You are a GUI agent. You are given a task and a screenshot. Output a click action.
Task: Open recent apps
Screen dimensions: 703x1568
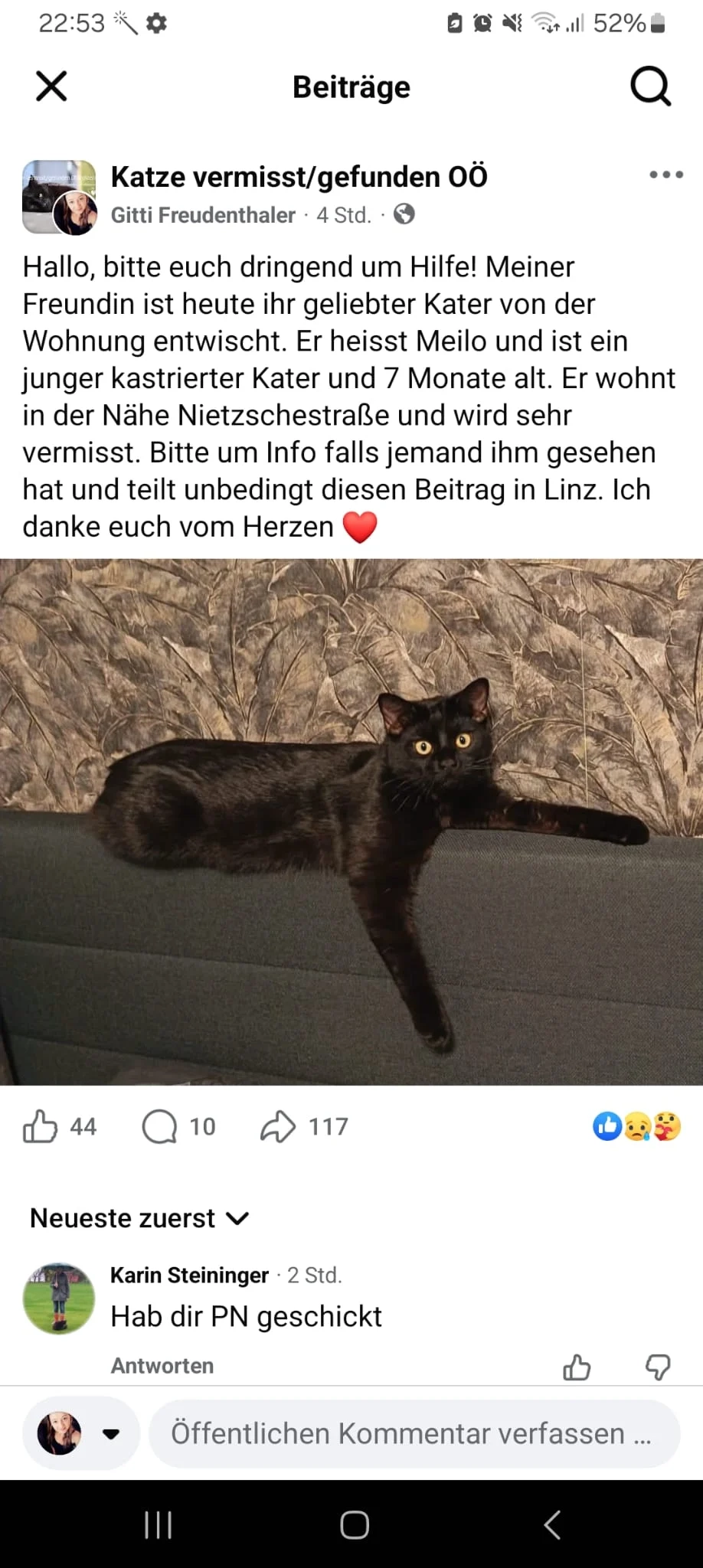click(x=158, y=1524)
